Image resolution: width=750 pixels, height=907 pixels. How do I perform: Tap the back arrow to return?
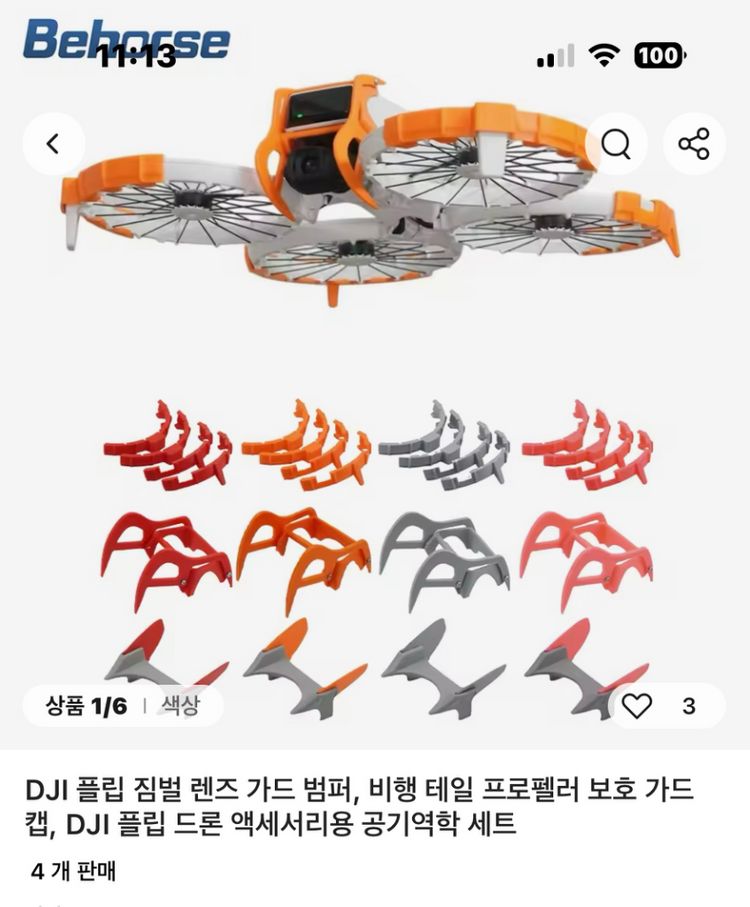pyautogui.click(x=52, y=141)
